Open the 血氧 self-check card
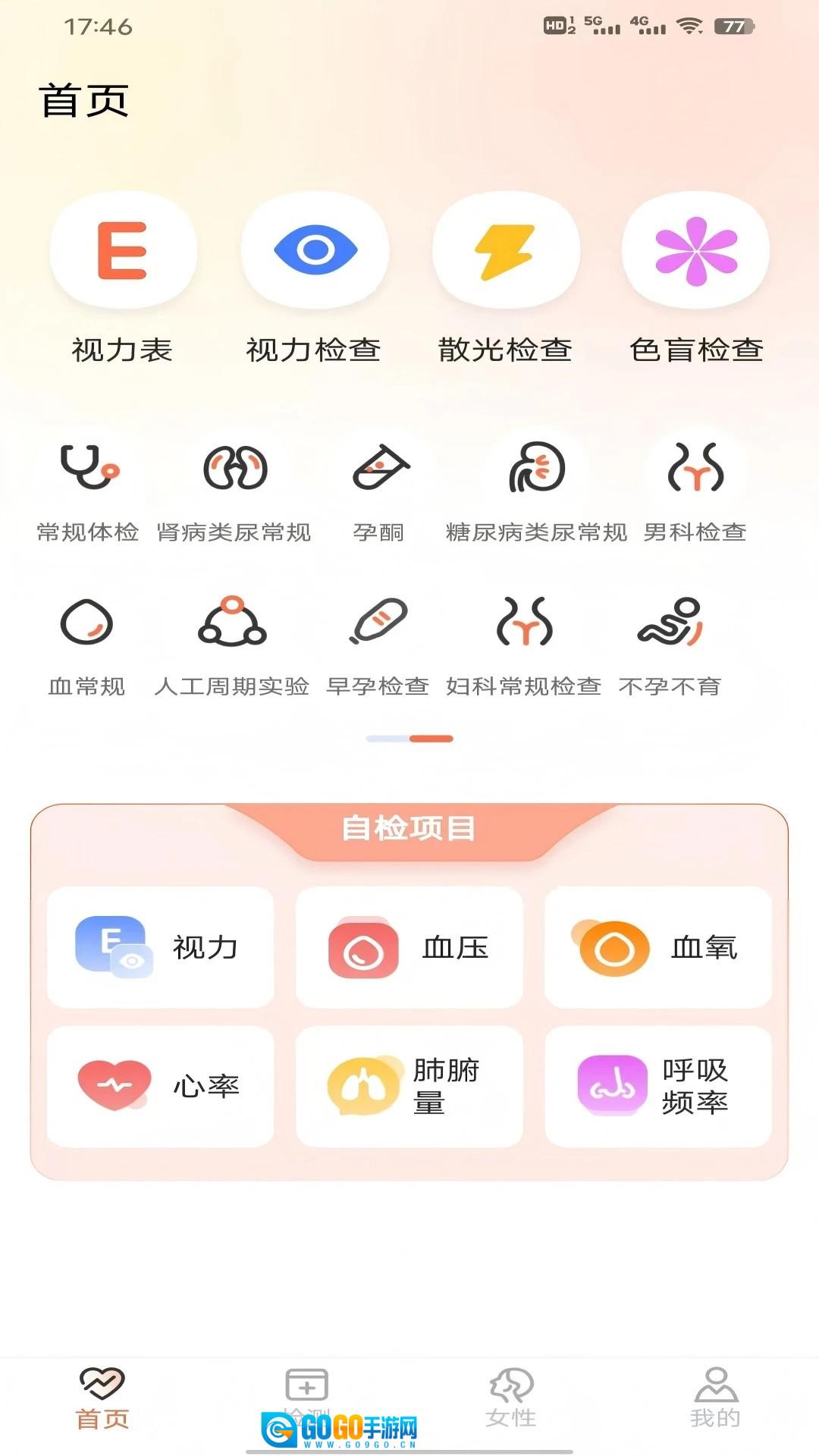 point(658,948)
